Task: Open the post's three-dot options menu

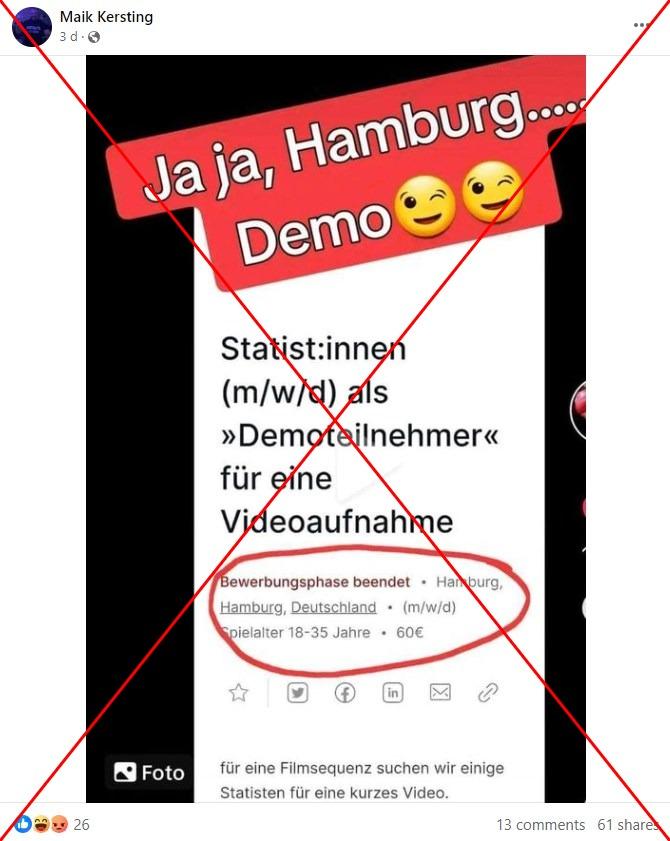Action: 641,26
